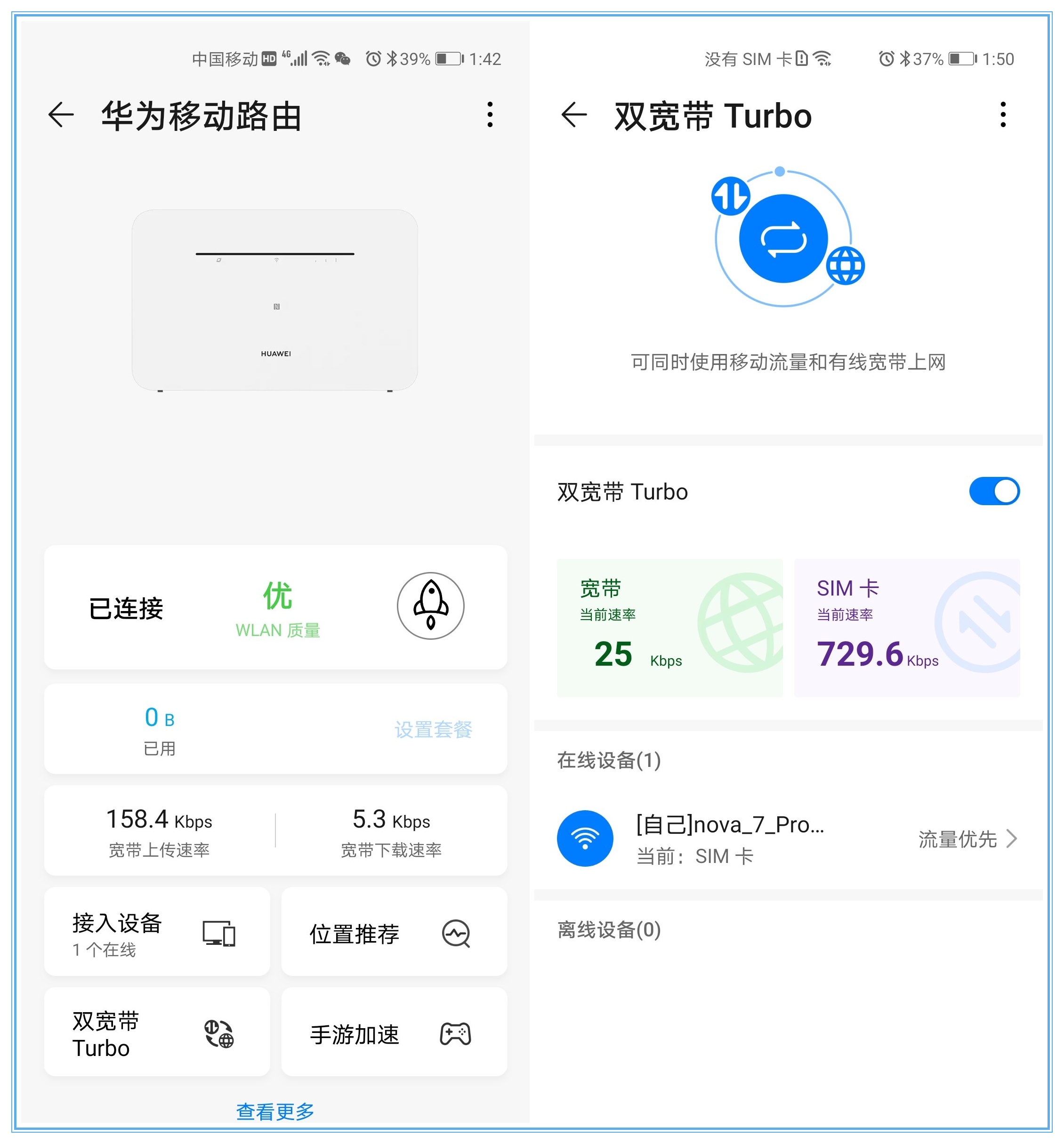Launch 手游加速 game acceleration gamepad icon
Image resolution: width=1064 pixels, height=1144 pixels.
pos(455,1033)
